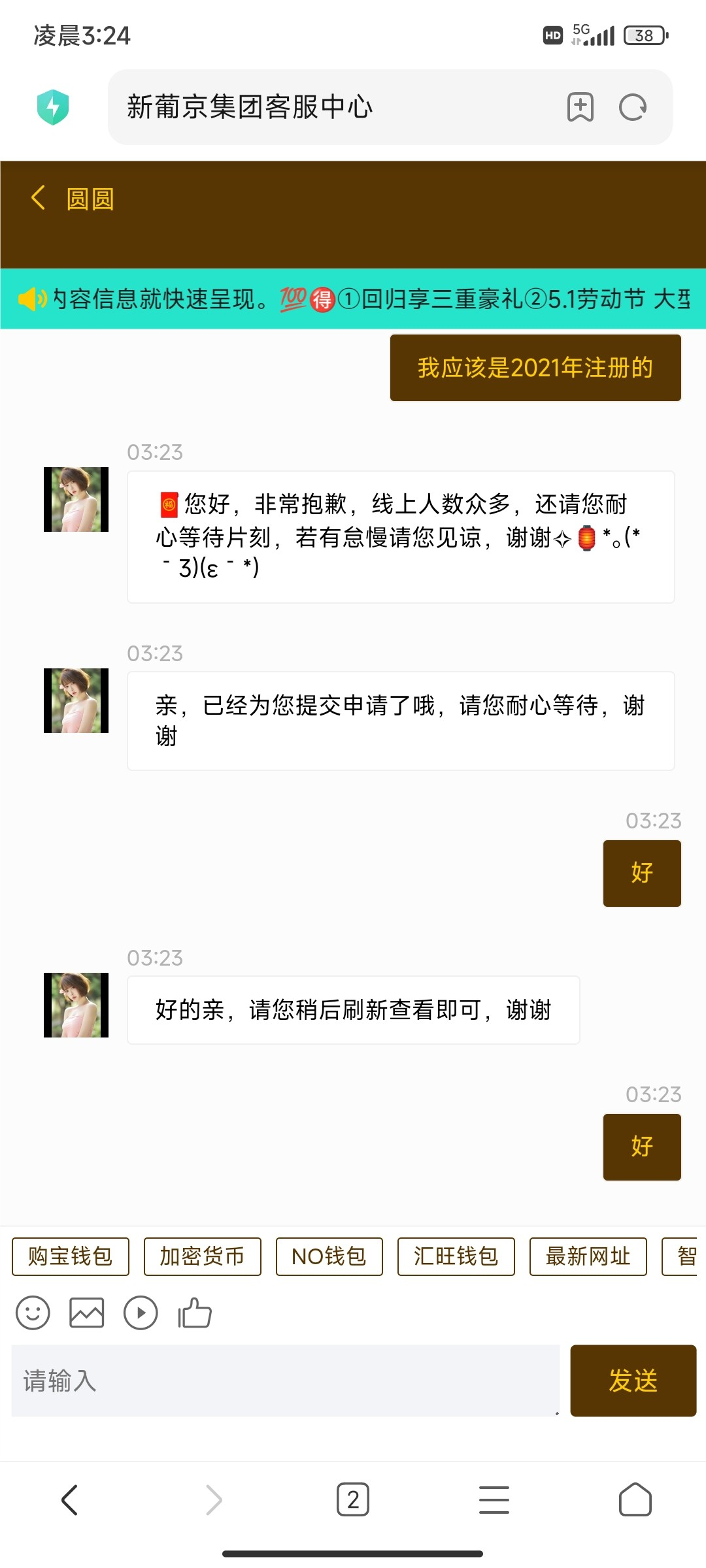This screenshot has width=706, height=1568.
Task: Open the browser menu
Action: (494, 1499)
